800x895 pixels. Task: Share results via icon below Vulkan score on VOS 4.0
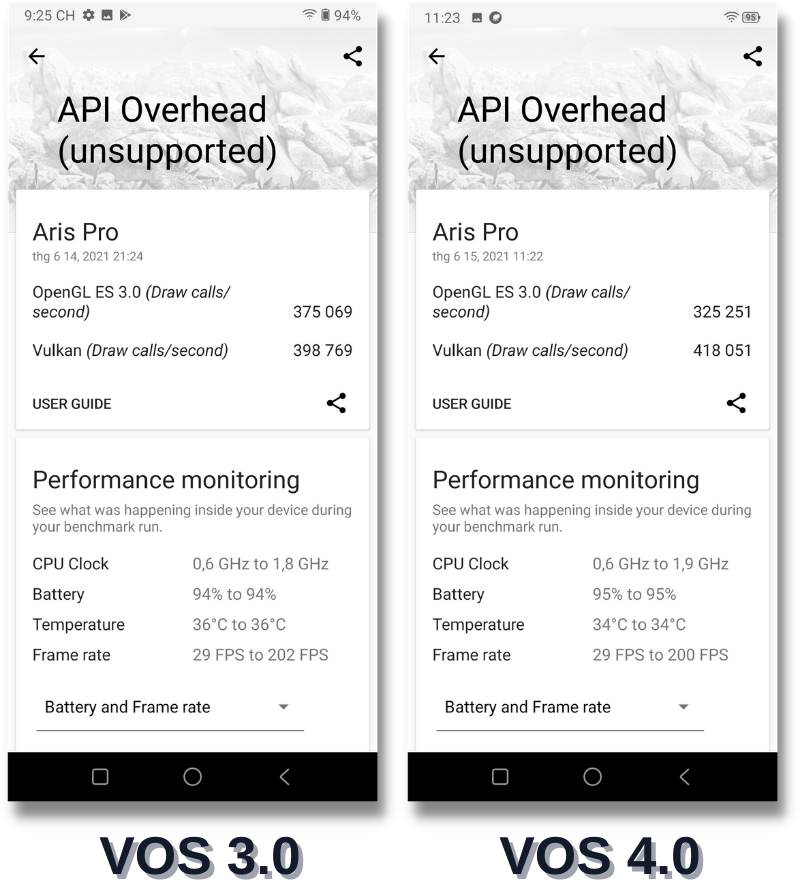[738, 403]
